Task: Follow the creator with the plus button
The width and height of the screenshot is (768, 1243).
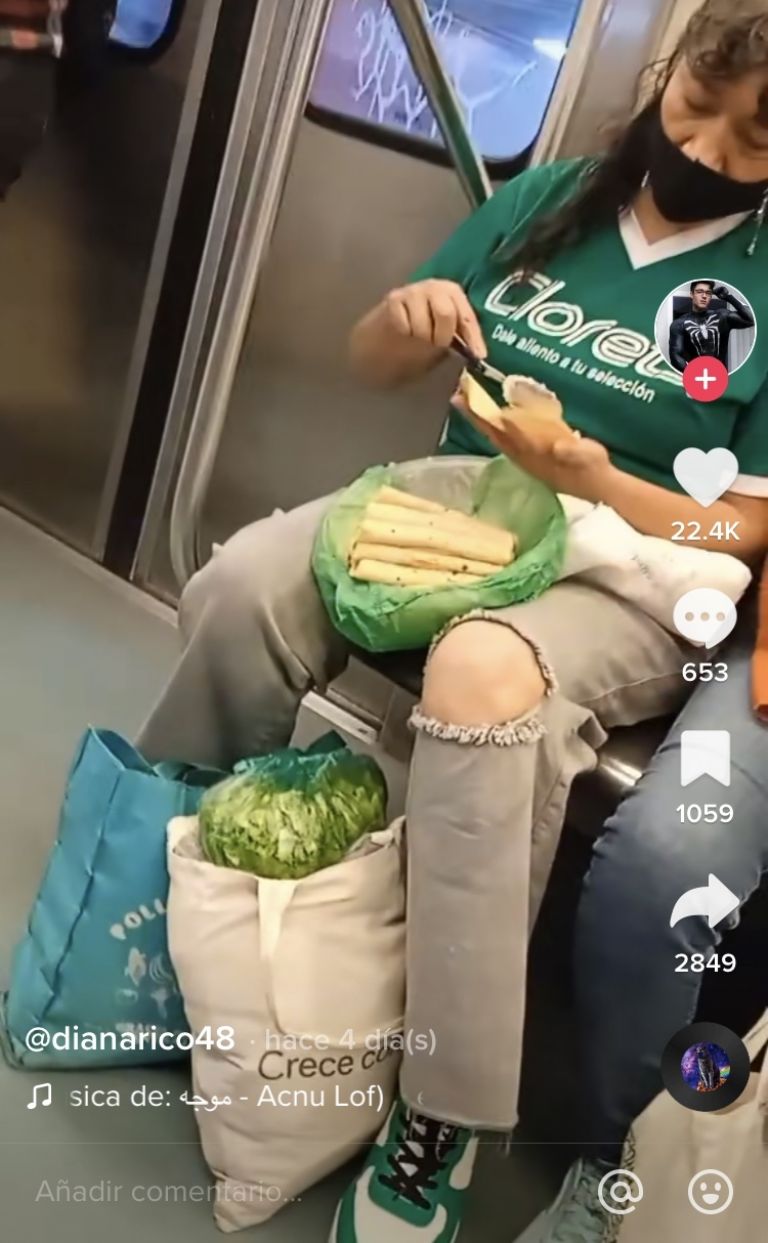Action: click(x=705, y=379)
